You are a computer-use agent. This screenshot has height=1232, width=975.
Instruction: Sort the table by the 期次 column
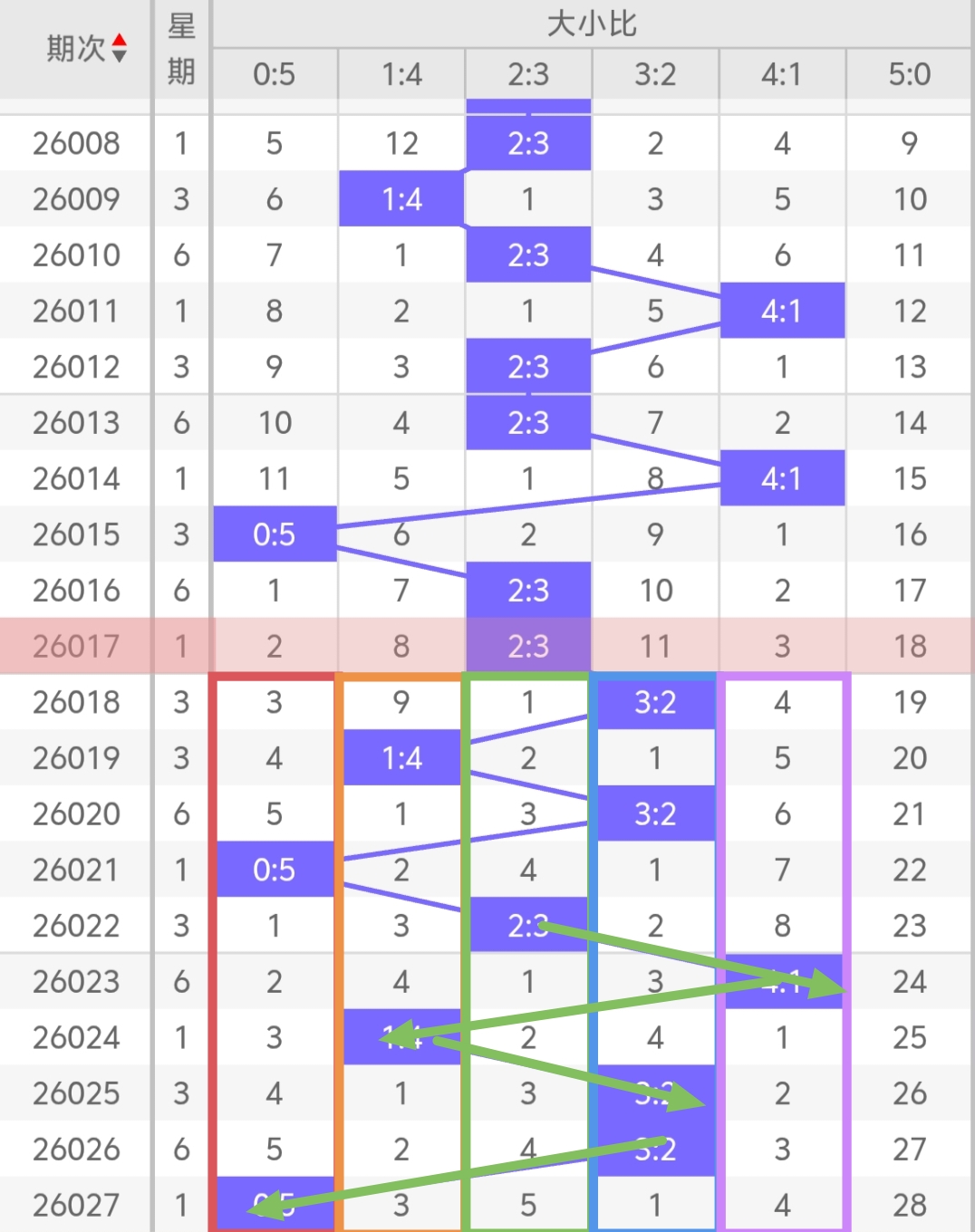119,48
